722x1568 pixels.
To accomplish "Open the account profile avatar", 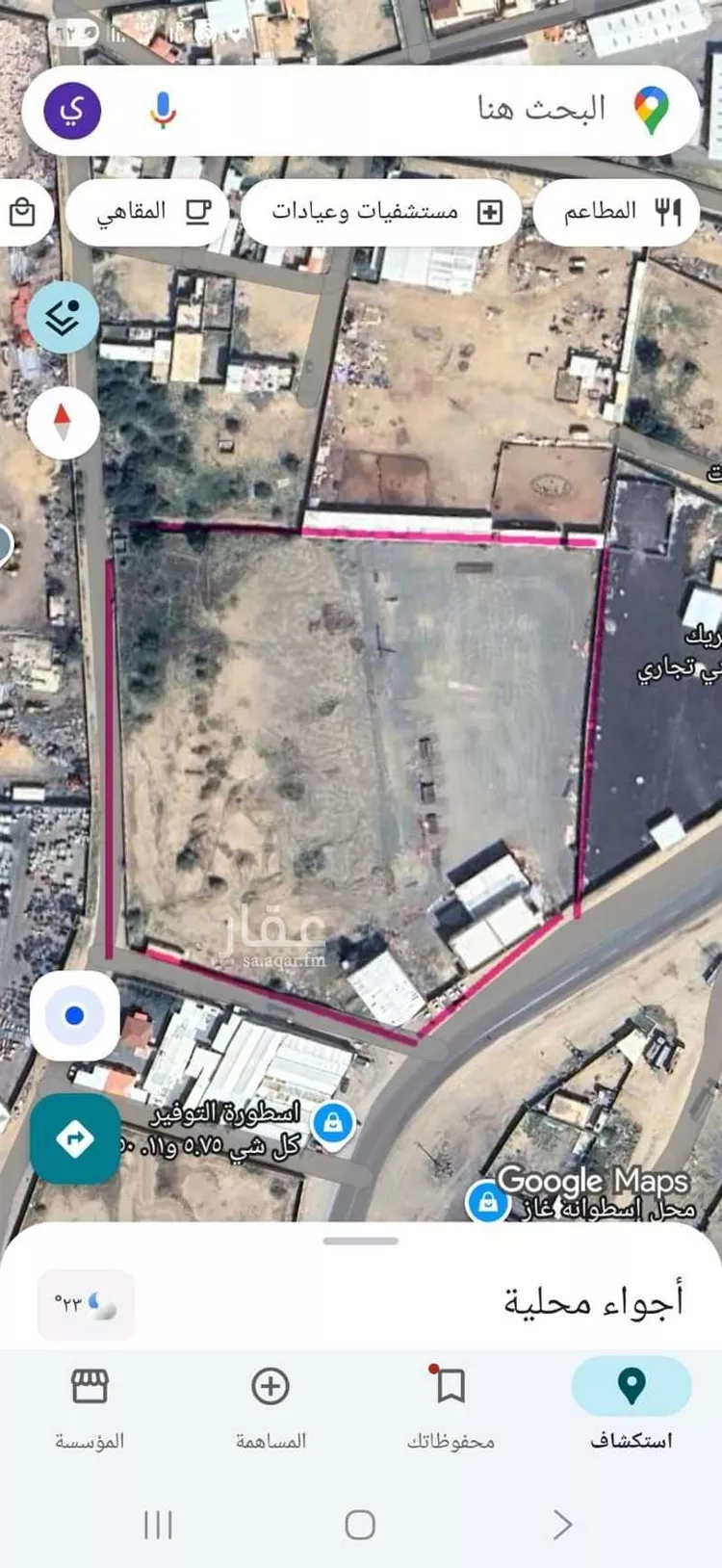I will [72, 110].
